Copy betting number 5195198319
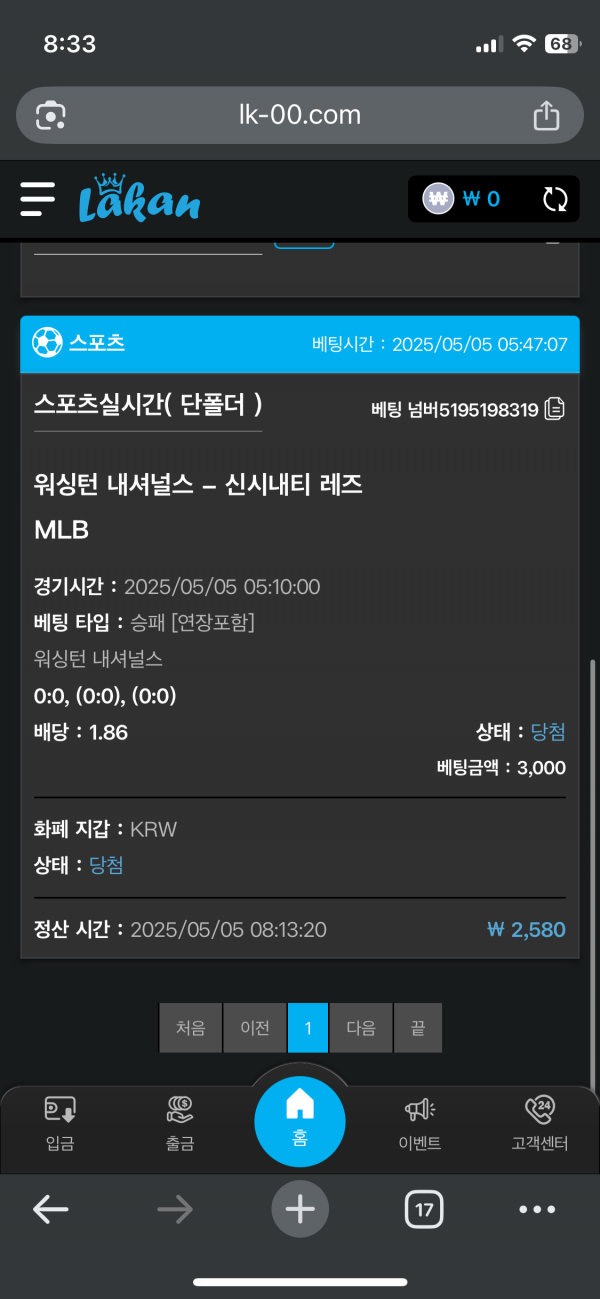Viewport: 600px width, 1299px height. pos(555,408)
